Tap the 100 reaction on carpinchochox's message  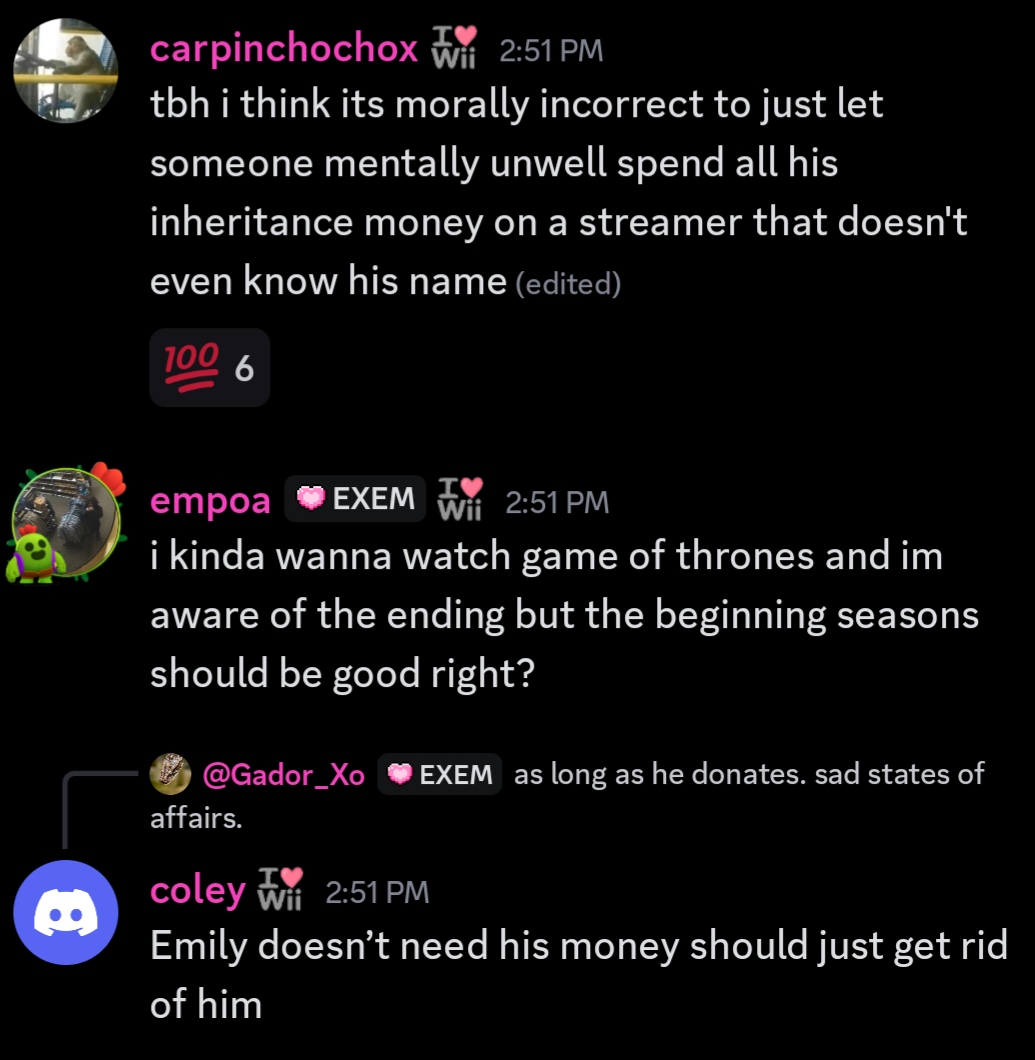(x=209, y=368)
